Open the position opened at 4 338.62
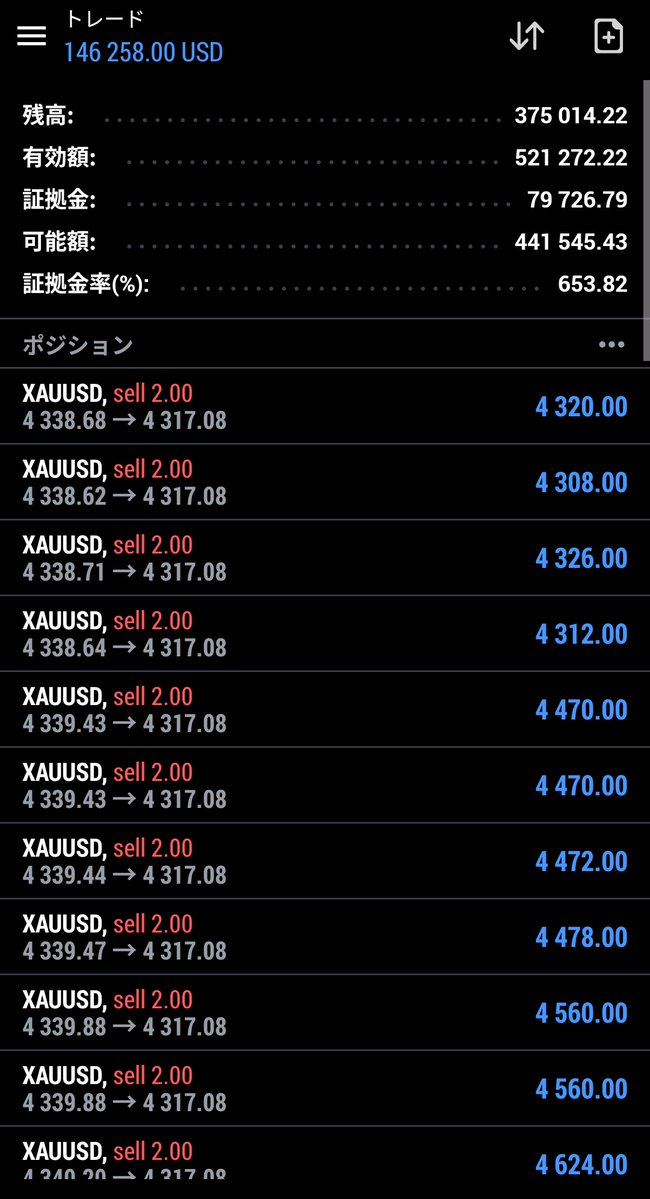 324,482
